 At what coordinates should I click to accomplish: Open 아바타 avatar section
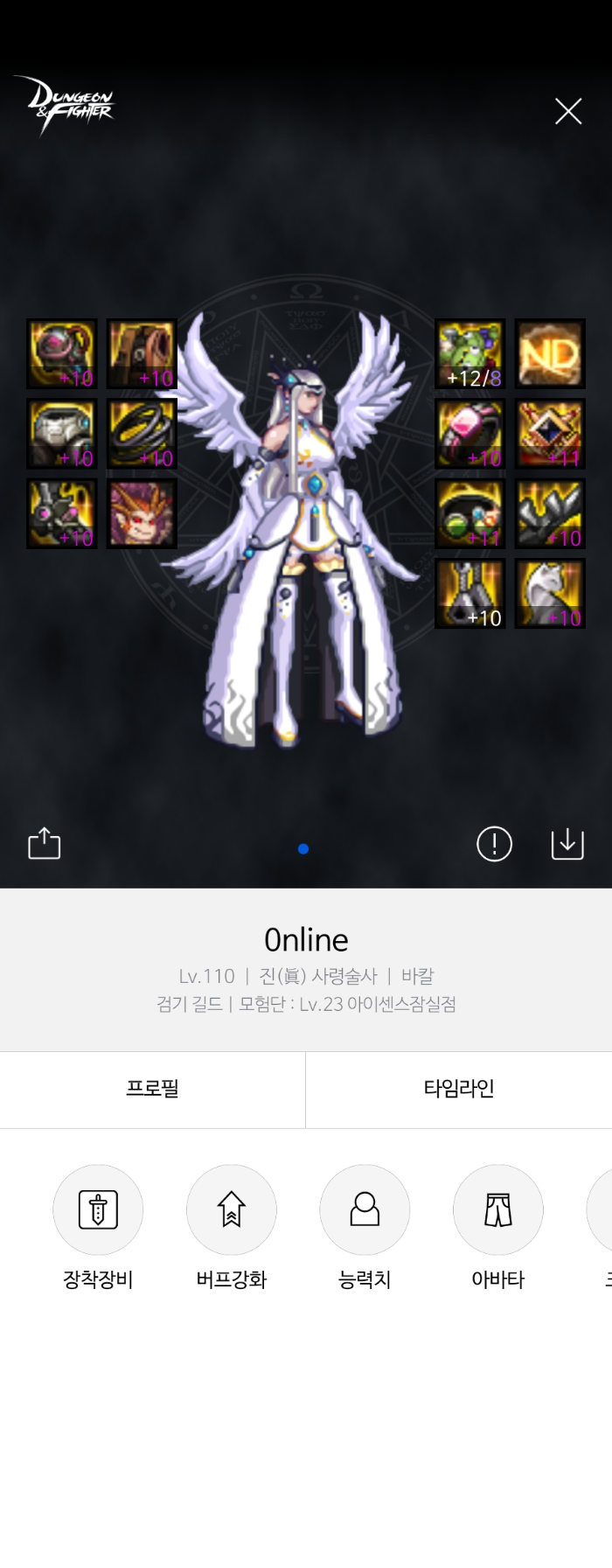point(498,1209)
